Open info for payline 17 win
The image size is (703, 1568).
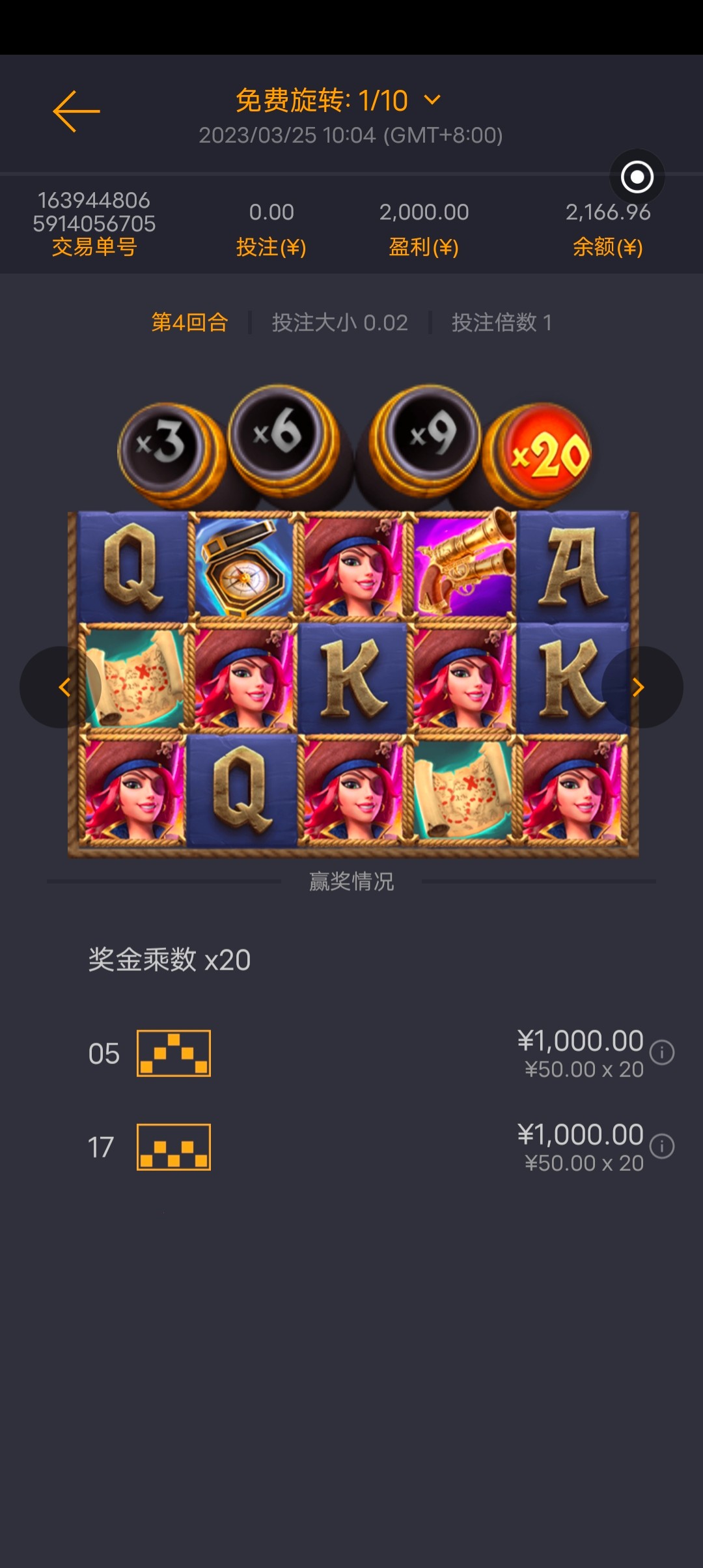[x=662, y=1146]
